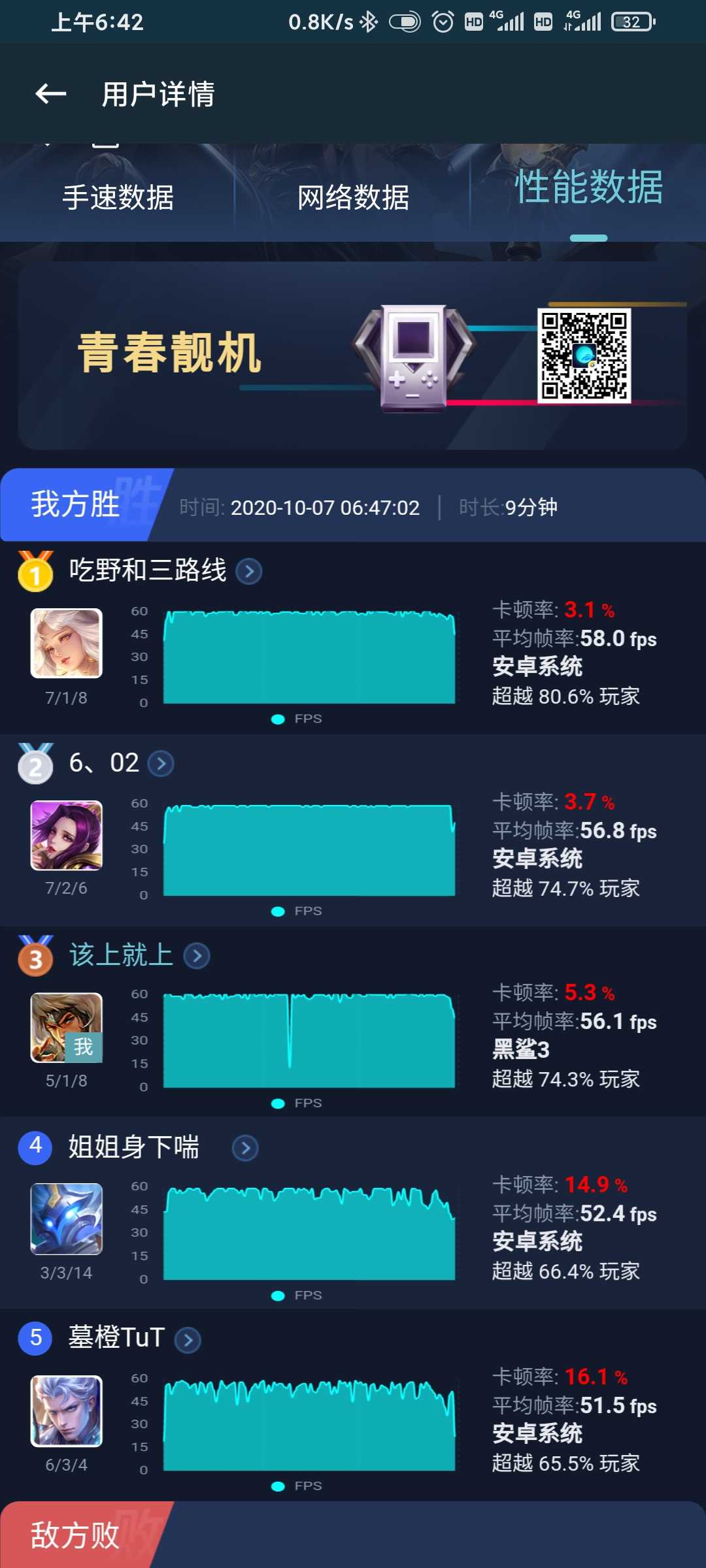Select the 性能数据 tab
Screen dimensions: 706x1568
588,188
